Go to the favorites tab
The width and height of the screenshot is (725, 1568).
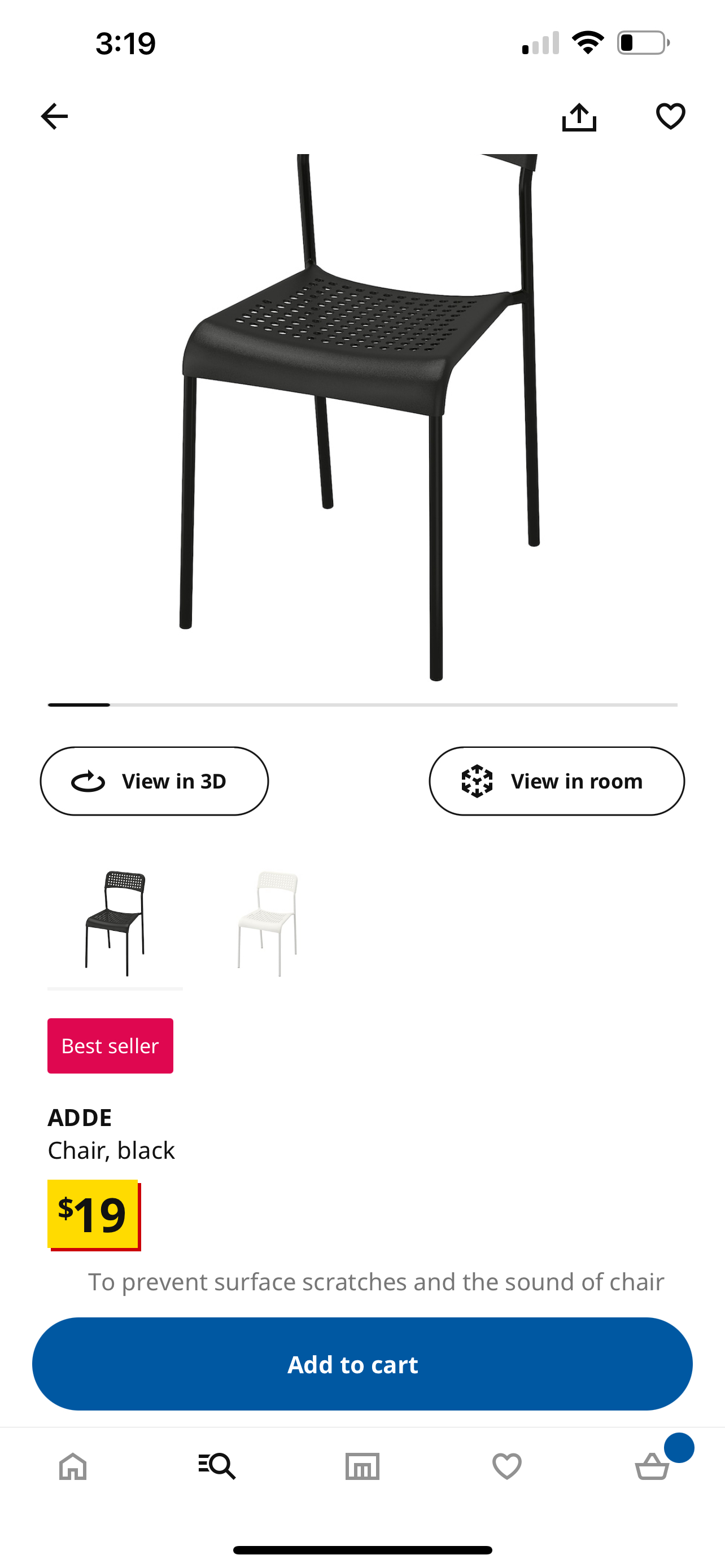point(507,1466)
